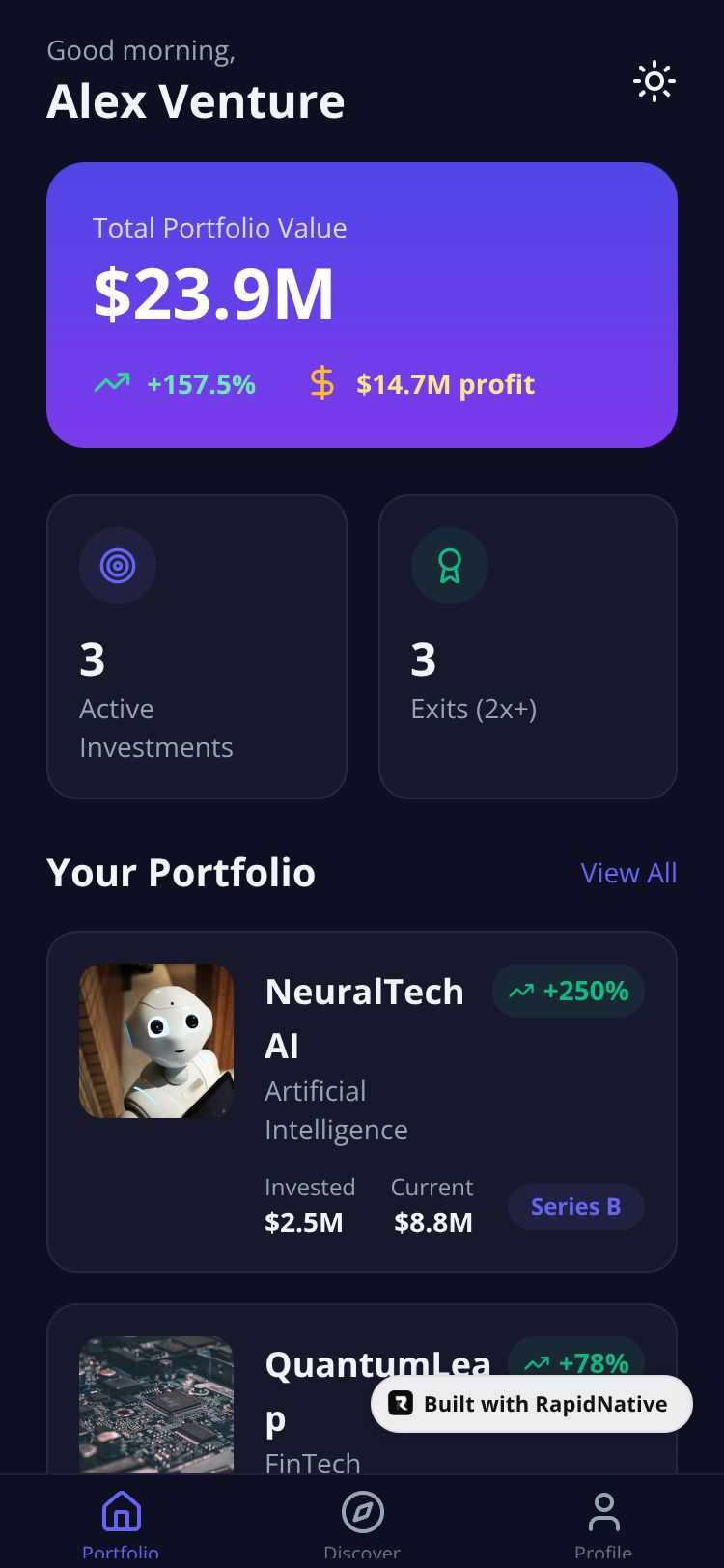Image resolution: width=724 pixels, height=1568 pixels.
Task: Open View All portfolio link
Action: point(628,873)
